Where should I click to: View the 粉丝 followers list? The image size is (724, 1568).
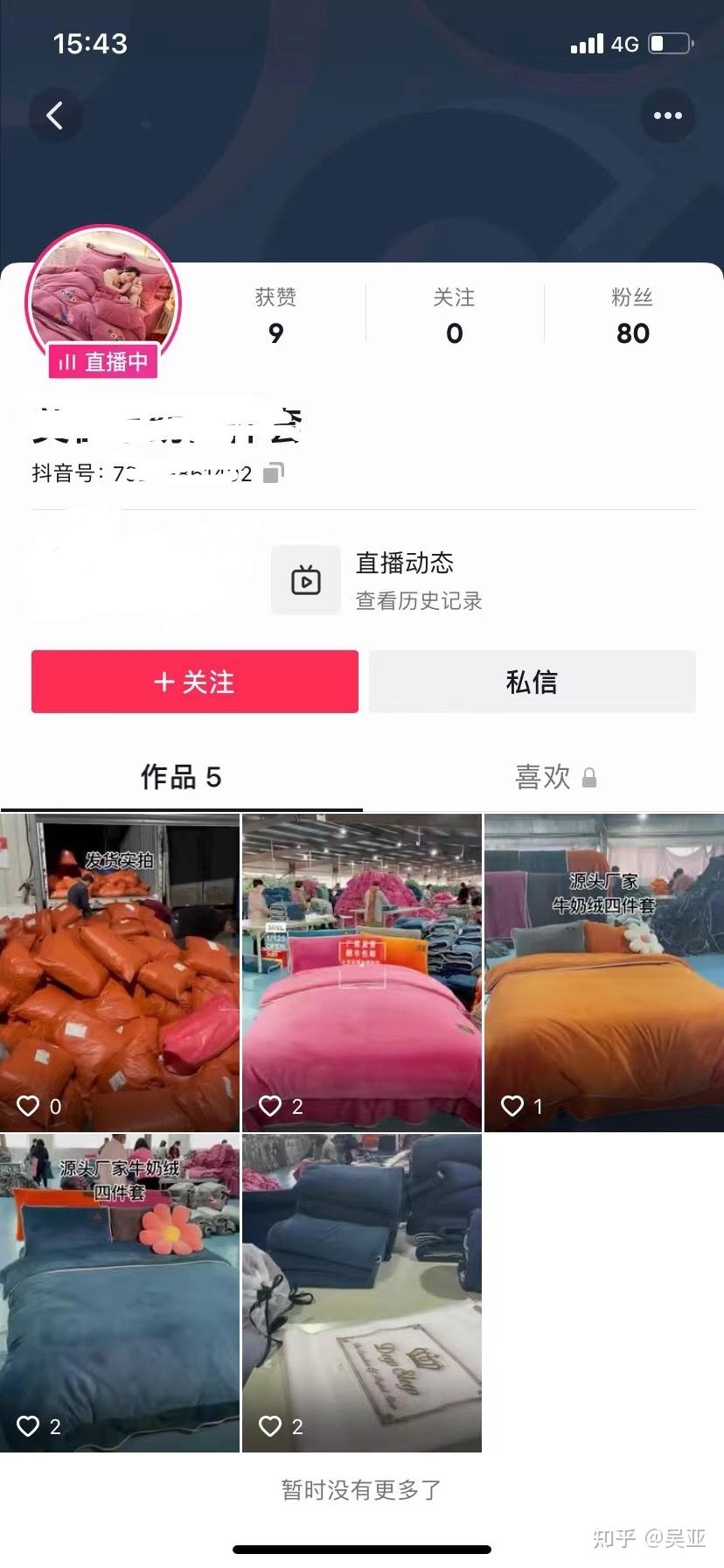[x=632, y=316]
